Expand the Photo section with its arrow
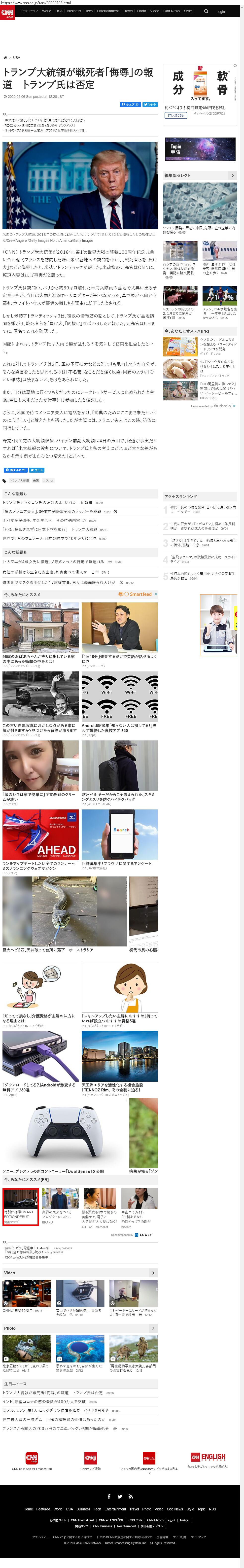The height and width of the screenshot is (1568, 244). point(153,1328)
